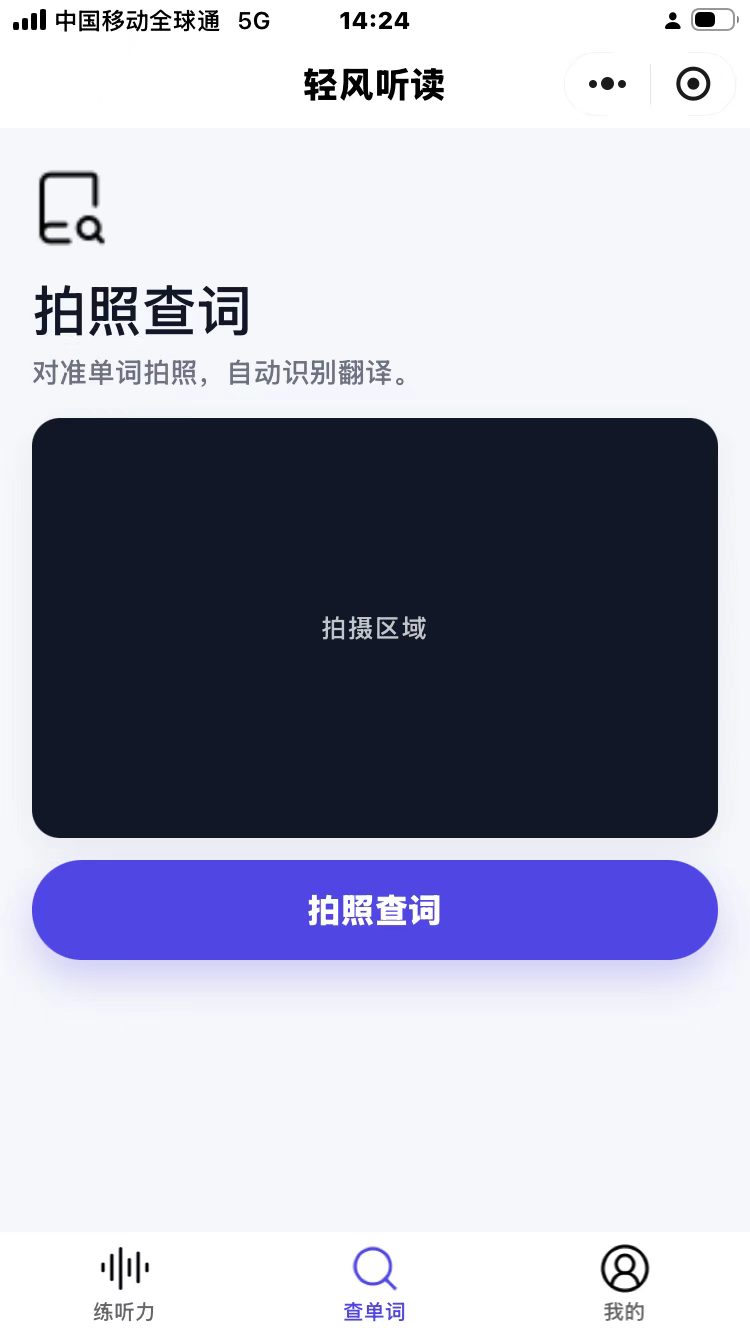Tap the subtitle 对准单词拍照 description text
The width and height of the screenshot is (750, 1334).
pos(225,372)
